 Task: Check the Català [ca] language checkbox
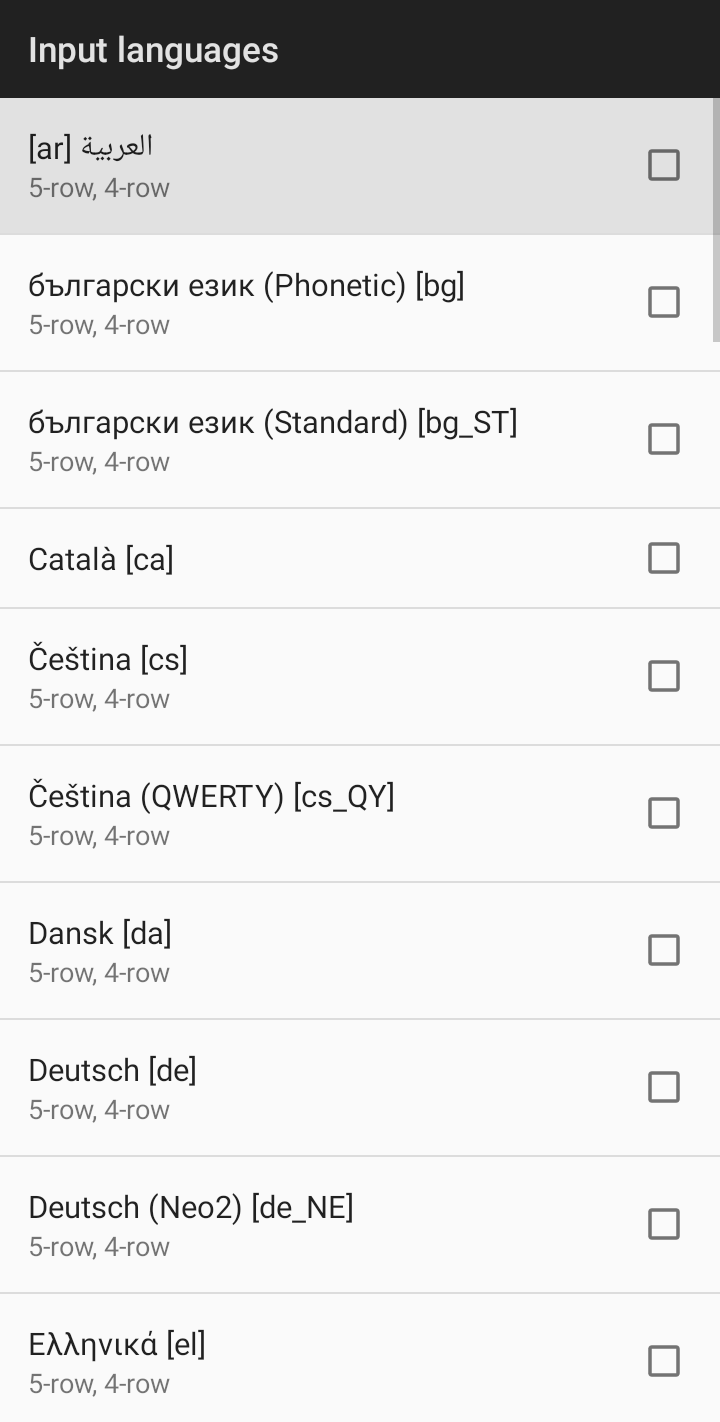(x=663, y=558)
